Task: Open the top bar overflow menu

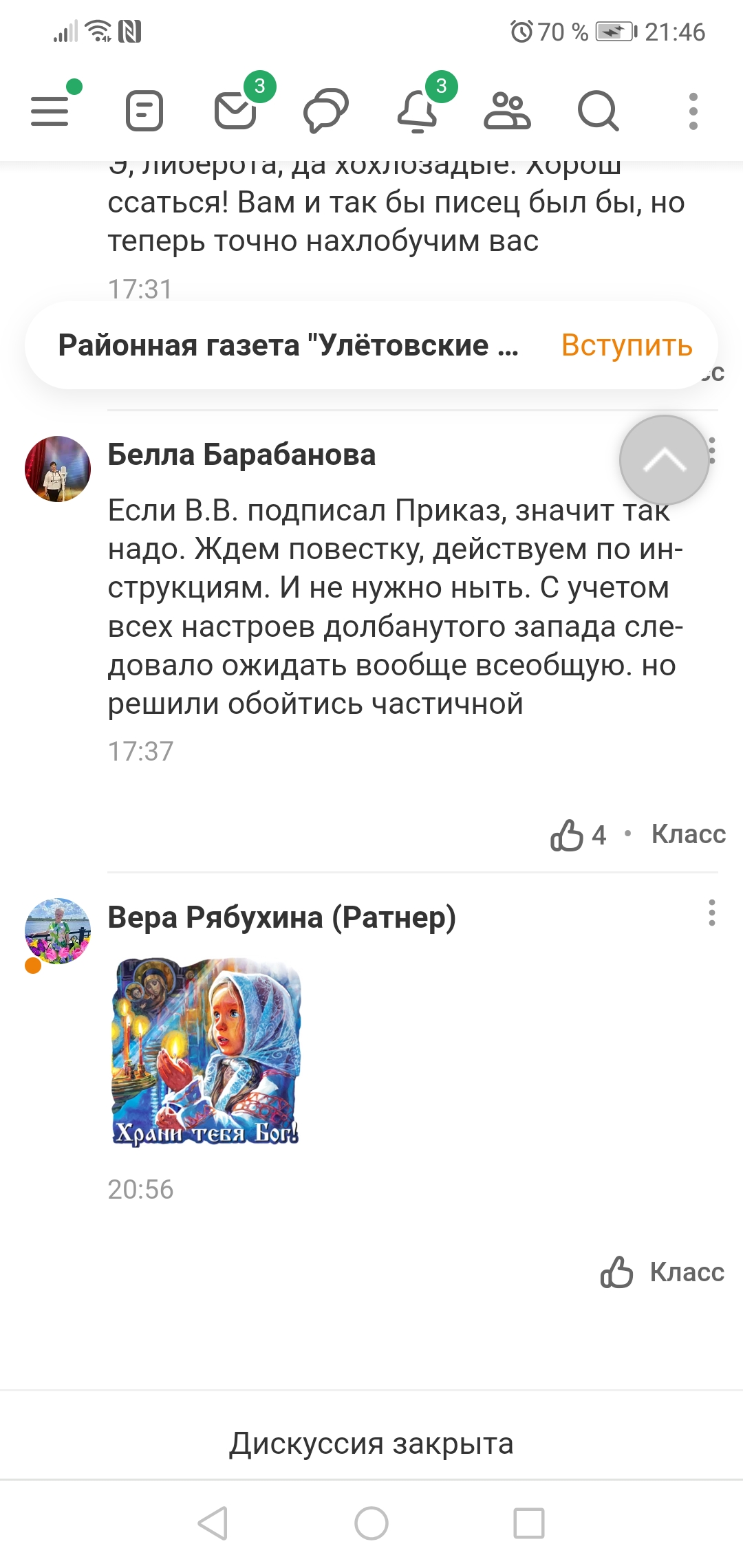Action: (x=693, y=111)
